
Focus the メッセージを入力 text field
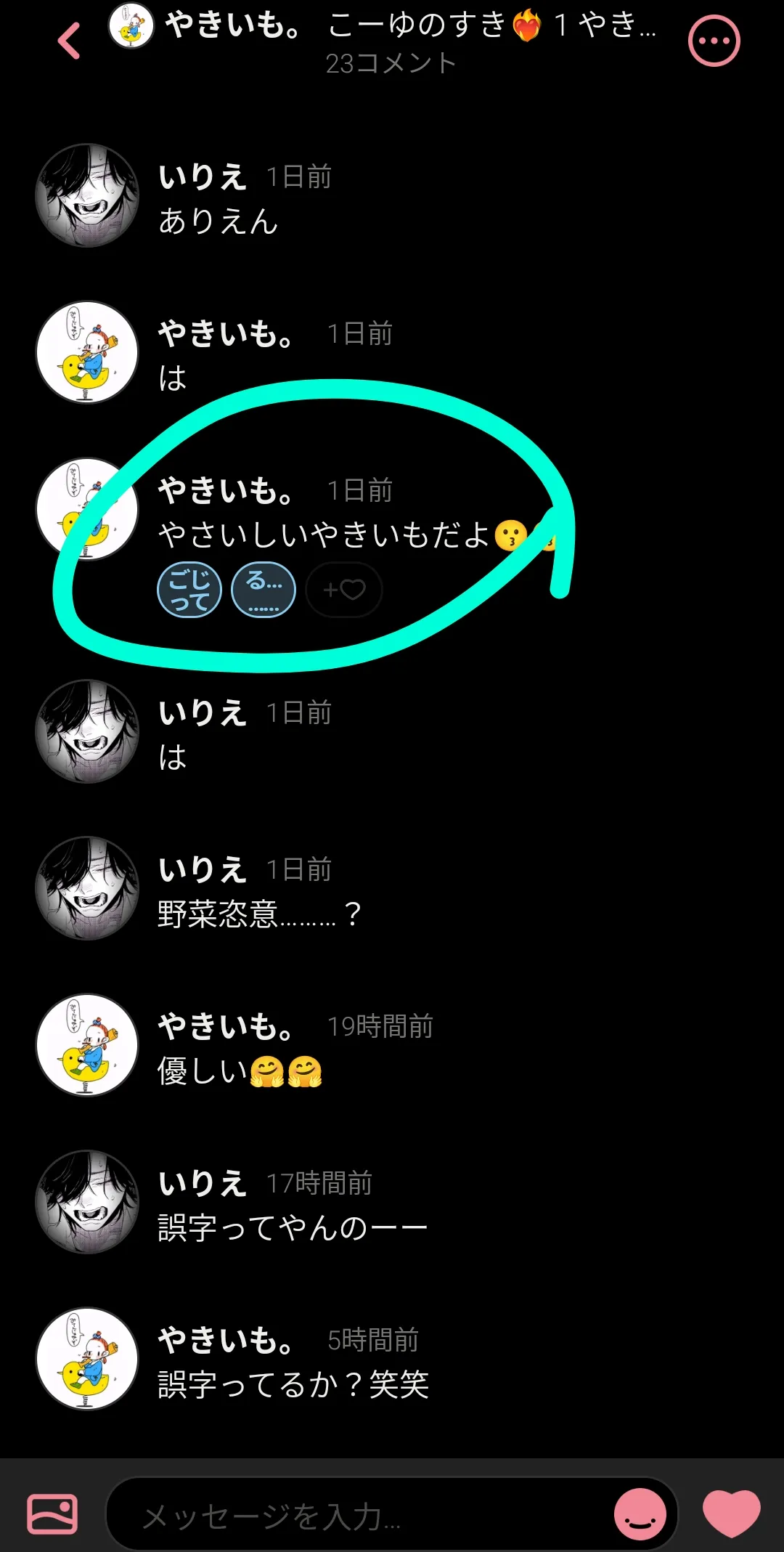coord(361,1515)
